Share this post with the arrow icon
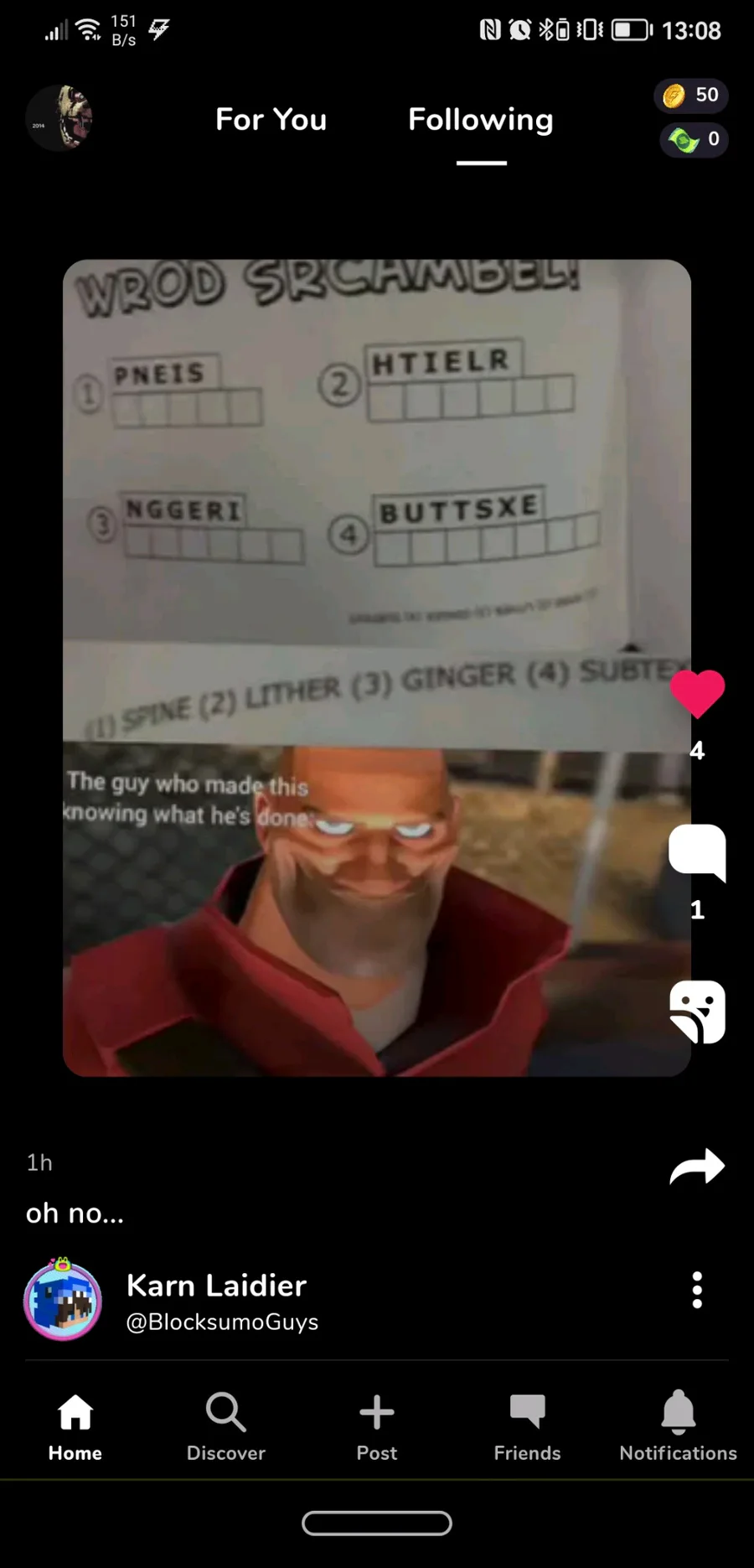 (x=697, y=1166)
